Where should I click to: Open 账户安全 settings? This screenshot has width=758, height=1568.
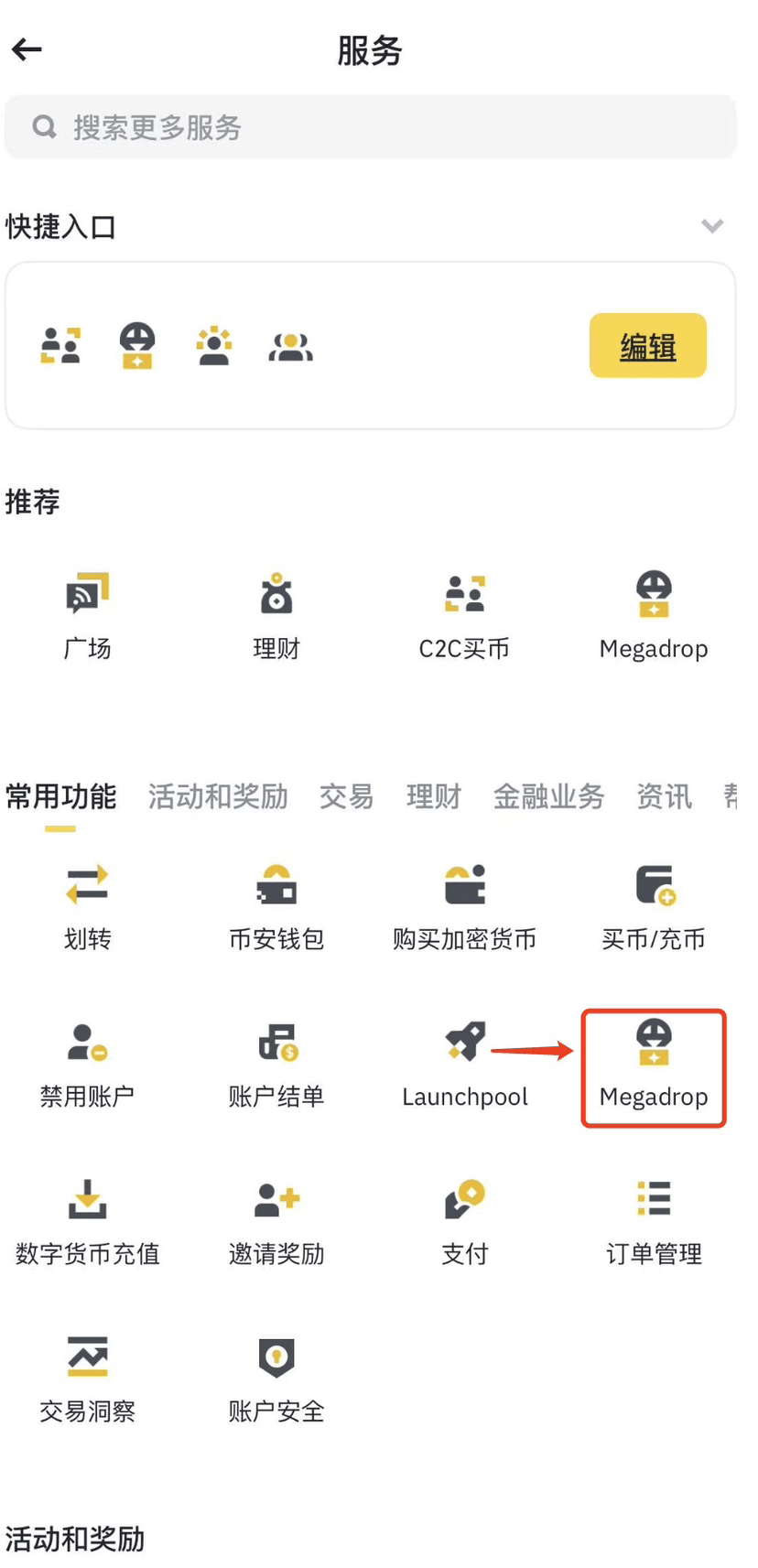pos(276,1378)
